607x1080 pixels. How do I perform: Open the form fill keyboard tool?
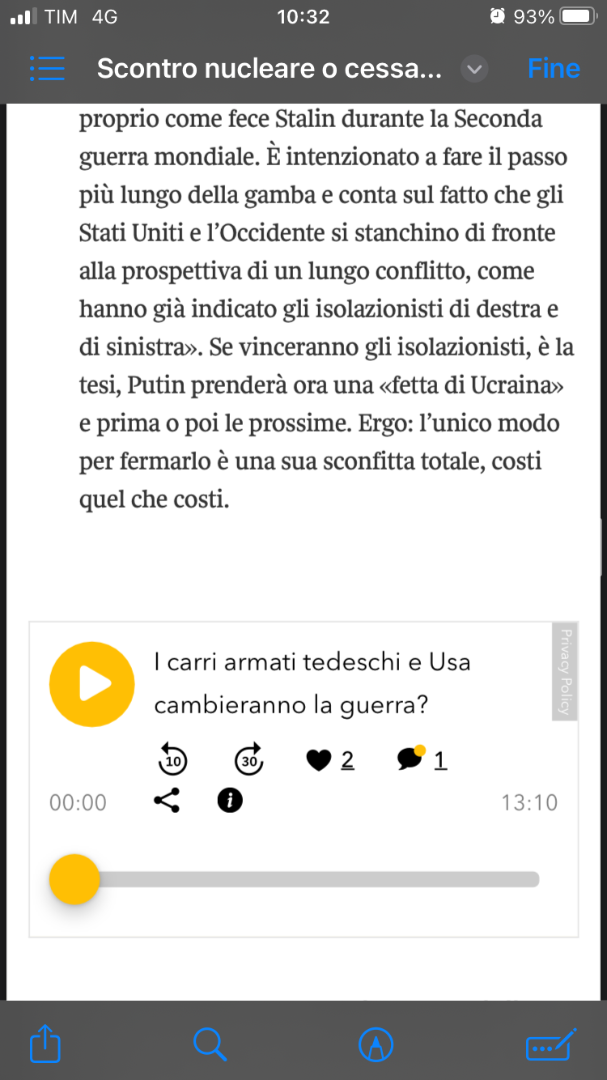point(551,1045)
